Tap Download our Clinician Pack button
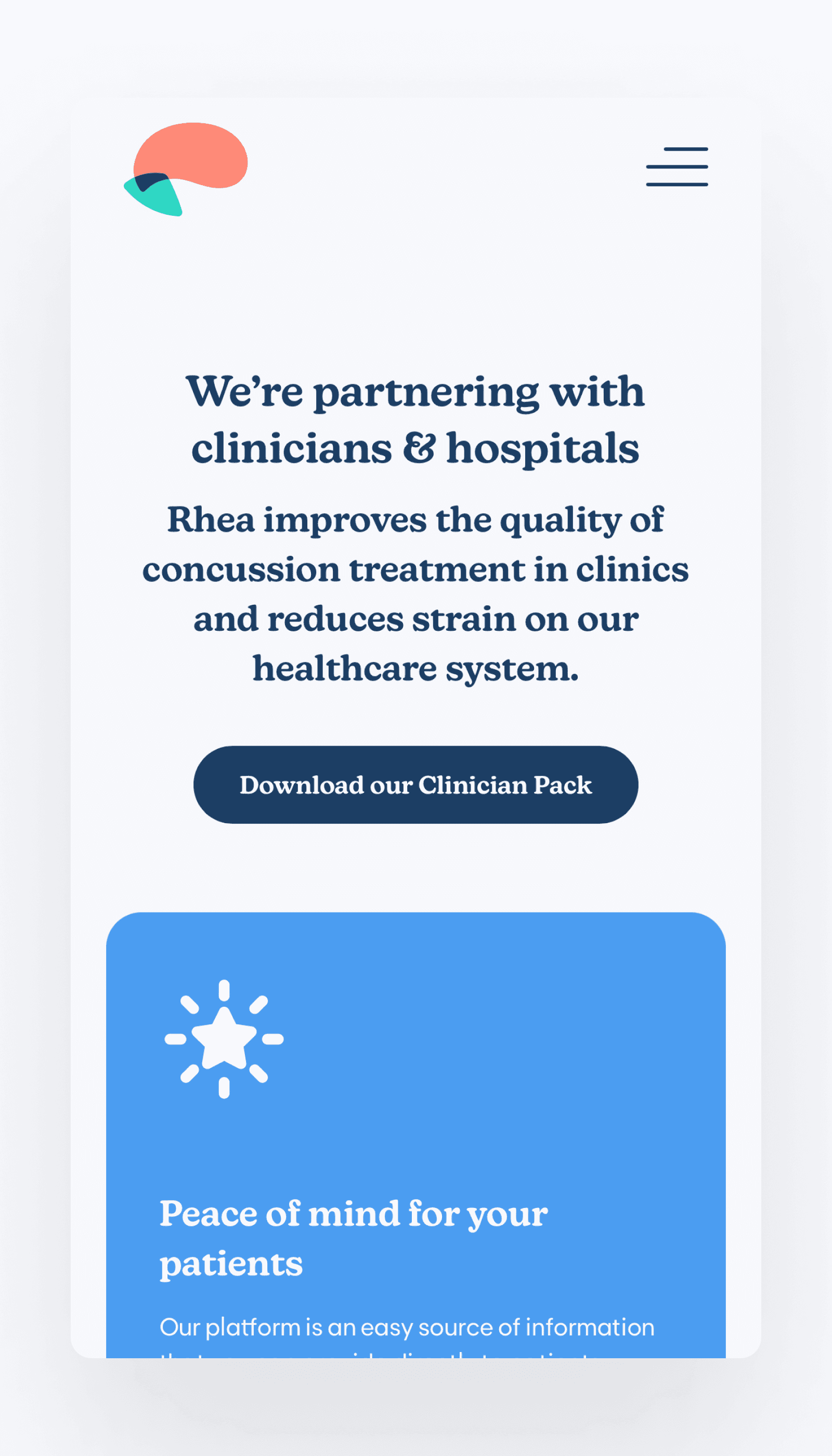The height and width of the screenshot is (1456, 832). (415, 784)
